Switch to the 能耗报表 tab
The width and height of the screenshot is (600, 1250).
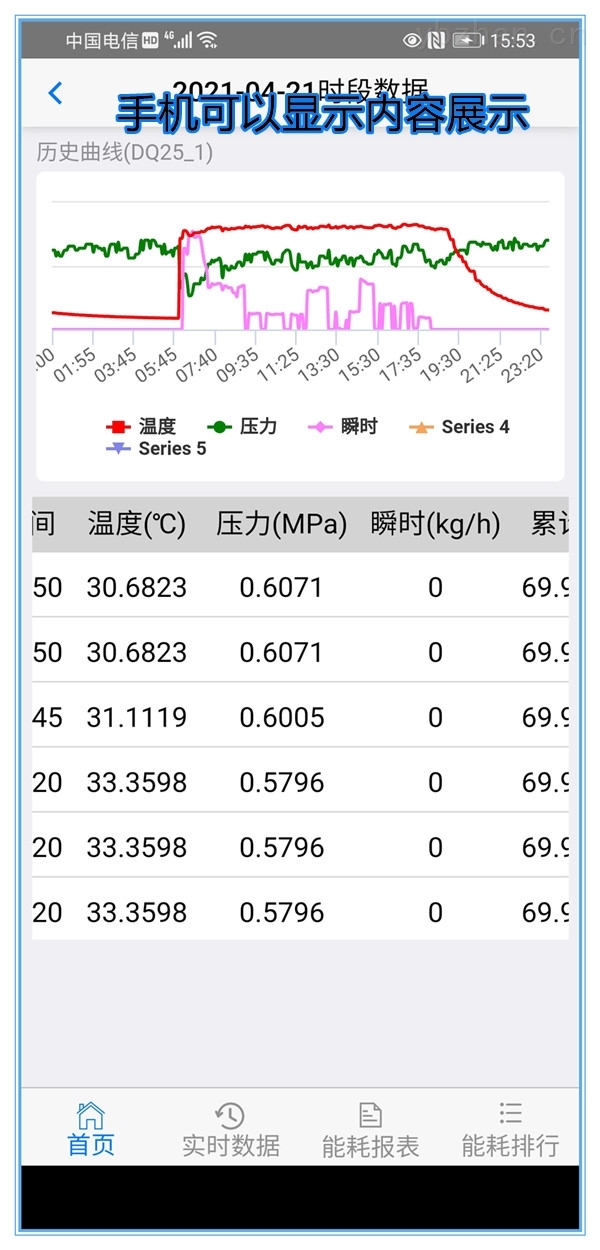370,1129
